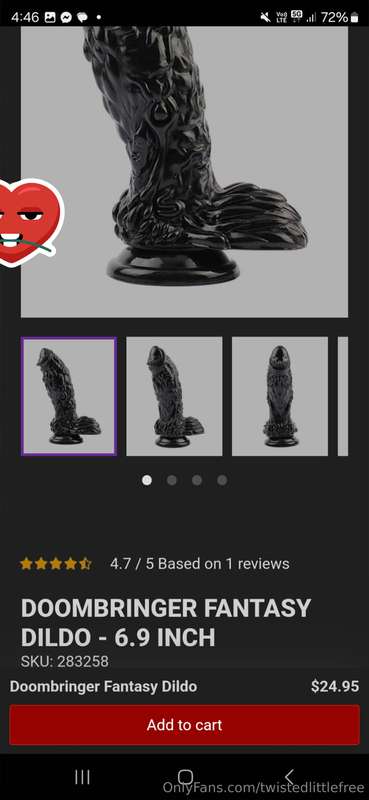Open recent apps from navigation bar
369x800 pixels.
(82, 777)
